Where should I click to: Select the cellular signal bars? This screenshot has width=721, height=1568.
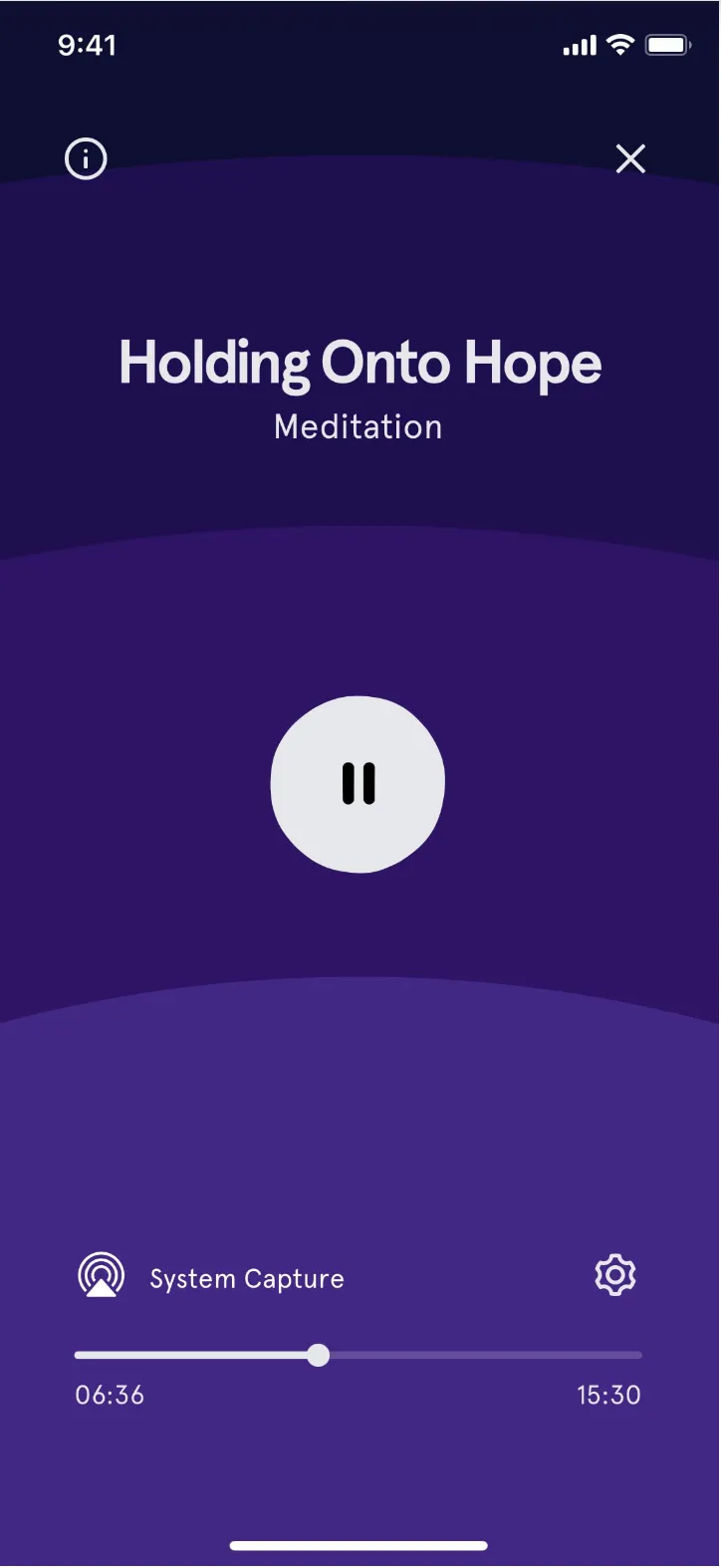pos(579,44)
